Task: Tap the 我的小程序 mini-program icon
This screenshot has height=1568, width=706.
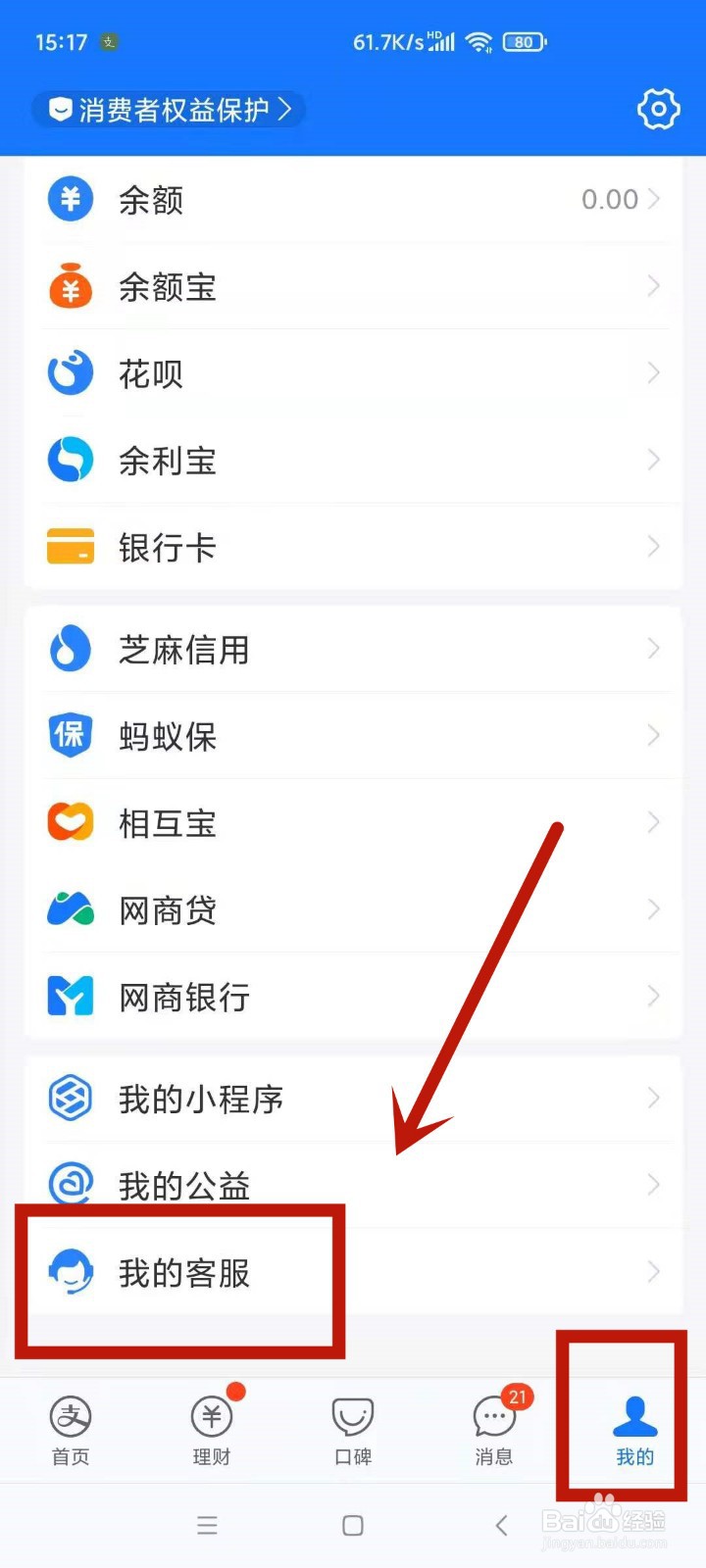Action: pyautogui.click(x=70, y=1099)
